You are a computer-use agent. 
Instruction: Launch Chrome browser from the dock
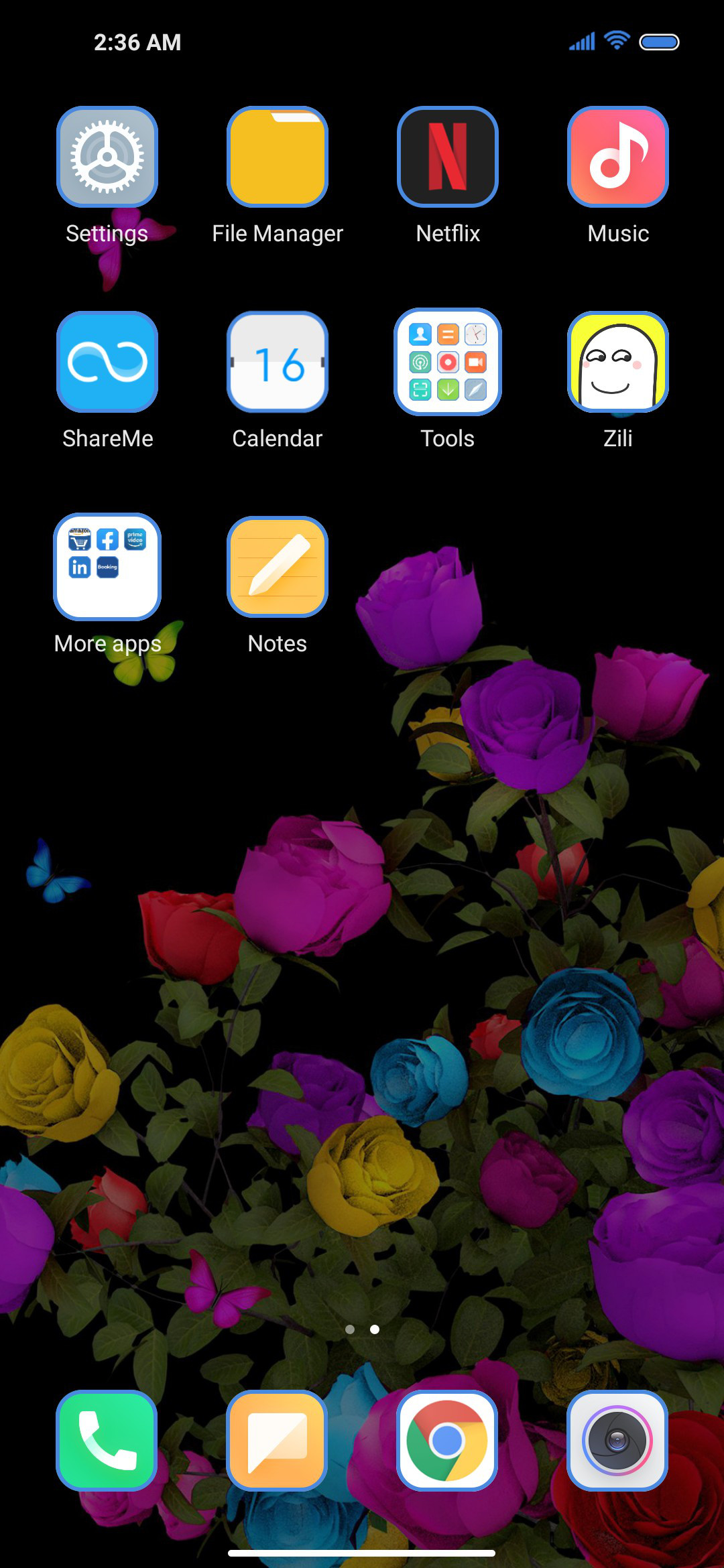click(448, 1441)
